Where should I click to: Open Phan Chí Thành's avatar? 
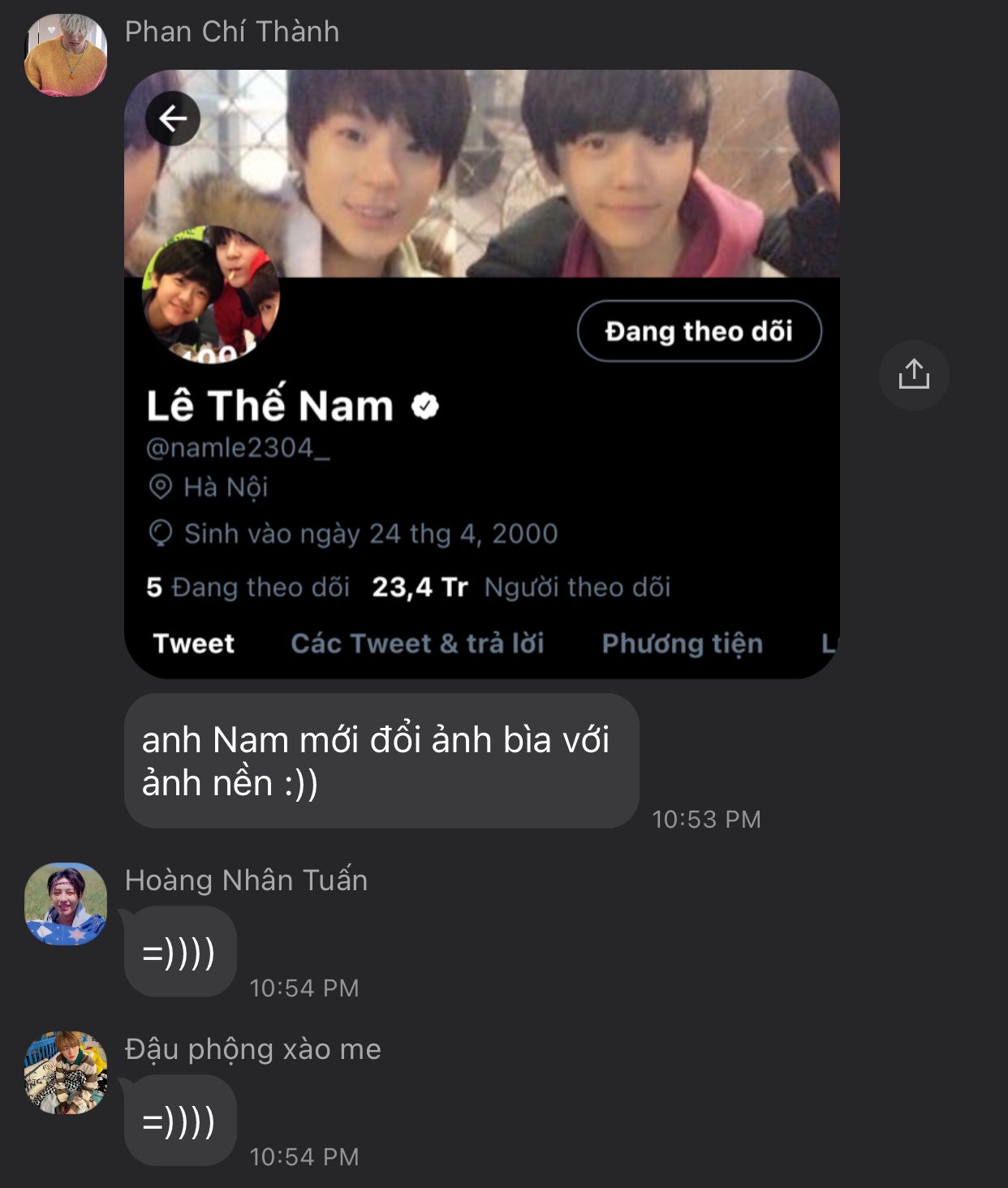pyautogui.click(x=66, y=55)
